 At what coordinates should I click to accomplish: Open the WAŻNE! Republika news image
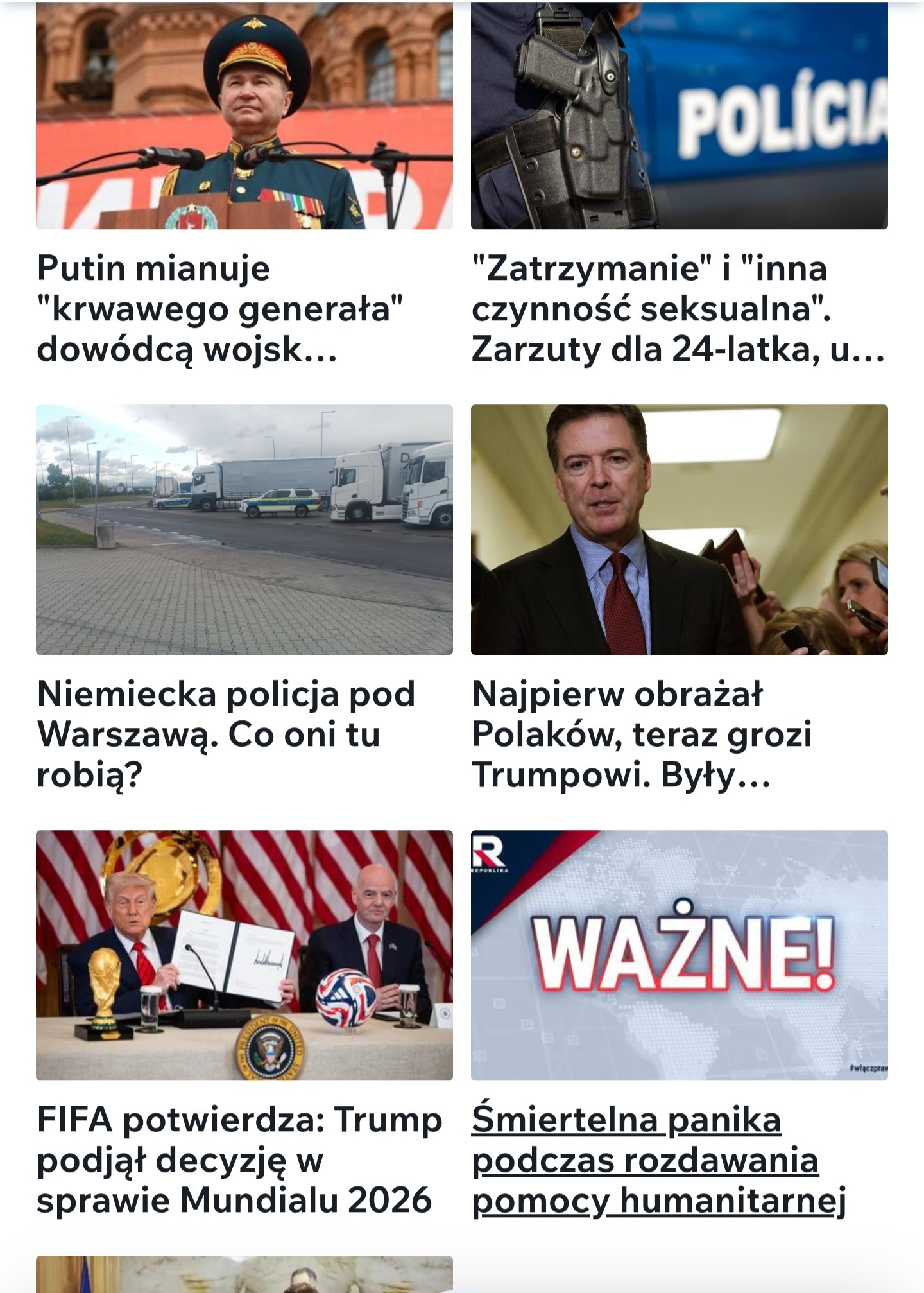pos(679,955)
